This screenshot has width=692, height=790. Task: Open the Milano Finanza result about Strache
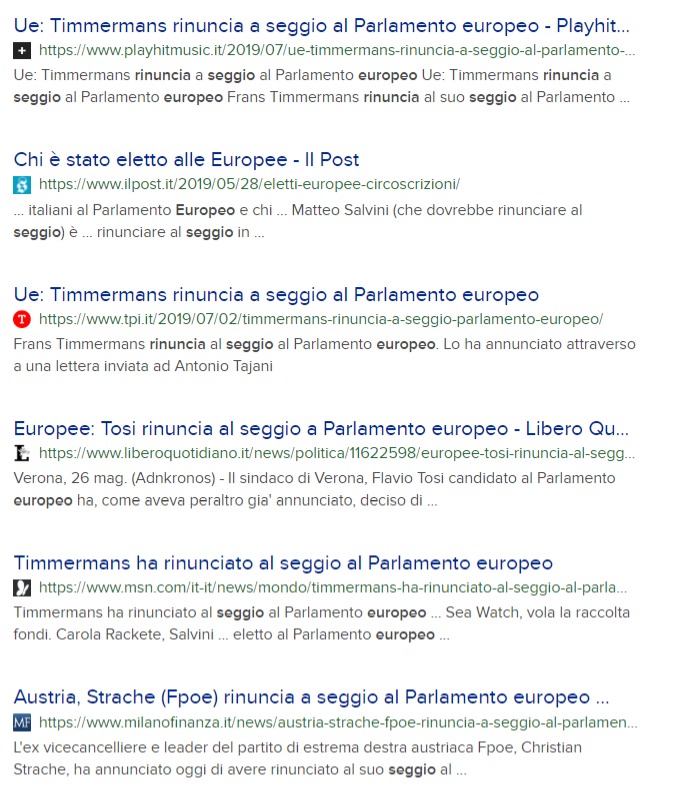tap(311, 697)
